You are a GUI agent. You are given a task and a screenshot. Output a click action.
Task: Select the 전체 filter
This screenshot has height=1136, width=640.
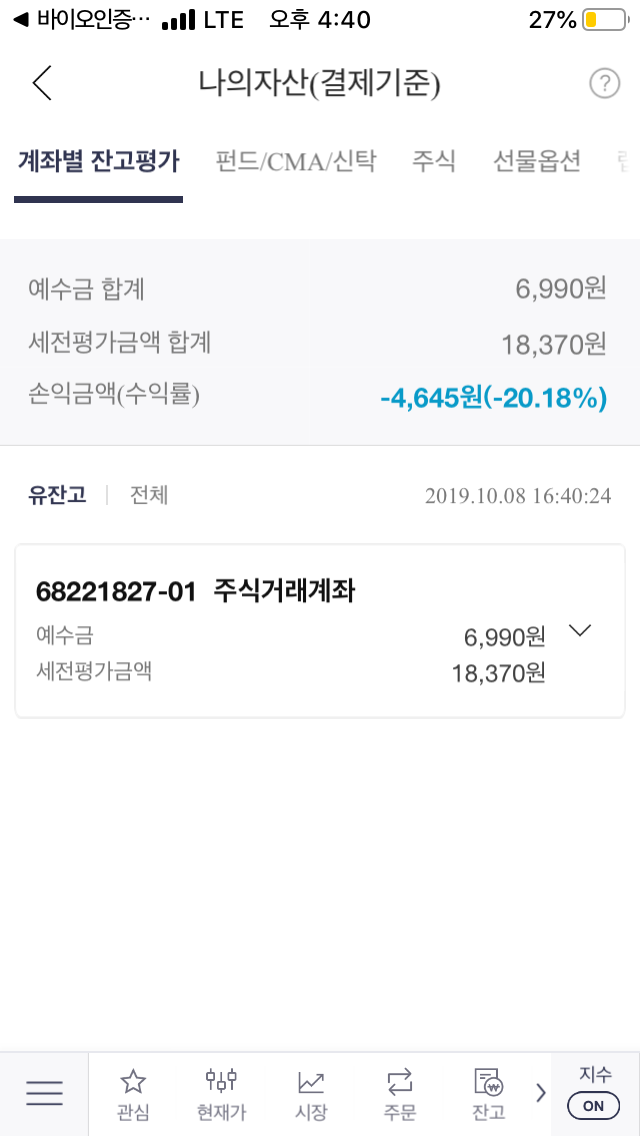click(149, 495)
